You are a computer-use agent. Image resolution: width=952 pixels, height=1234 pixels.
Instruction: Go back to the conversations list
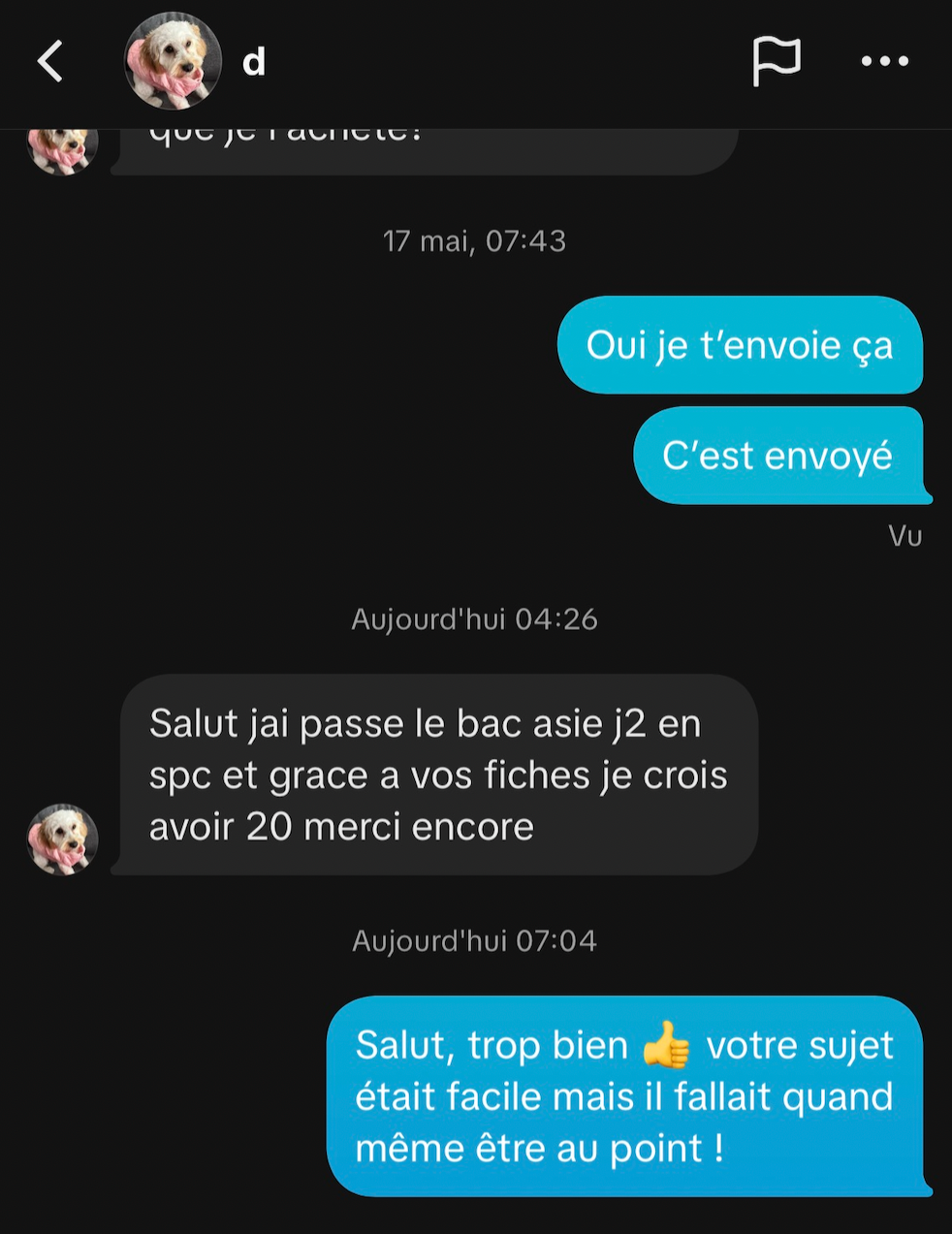point(50,62)
